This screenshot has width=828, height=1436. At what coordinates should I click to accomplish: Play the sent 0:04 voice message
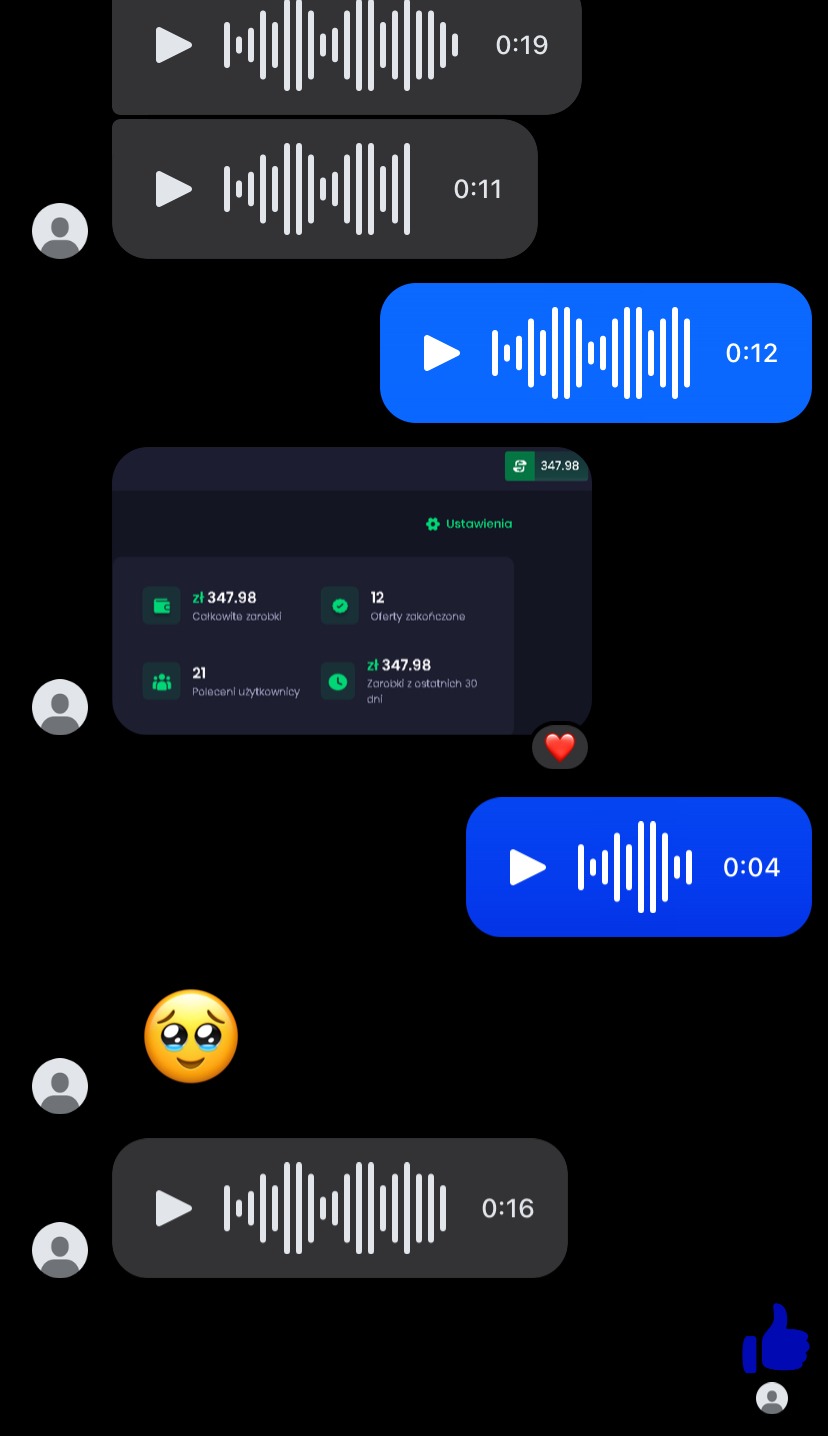527,867
